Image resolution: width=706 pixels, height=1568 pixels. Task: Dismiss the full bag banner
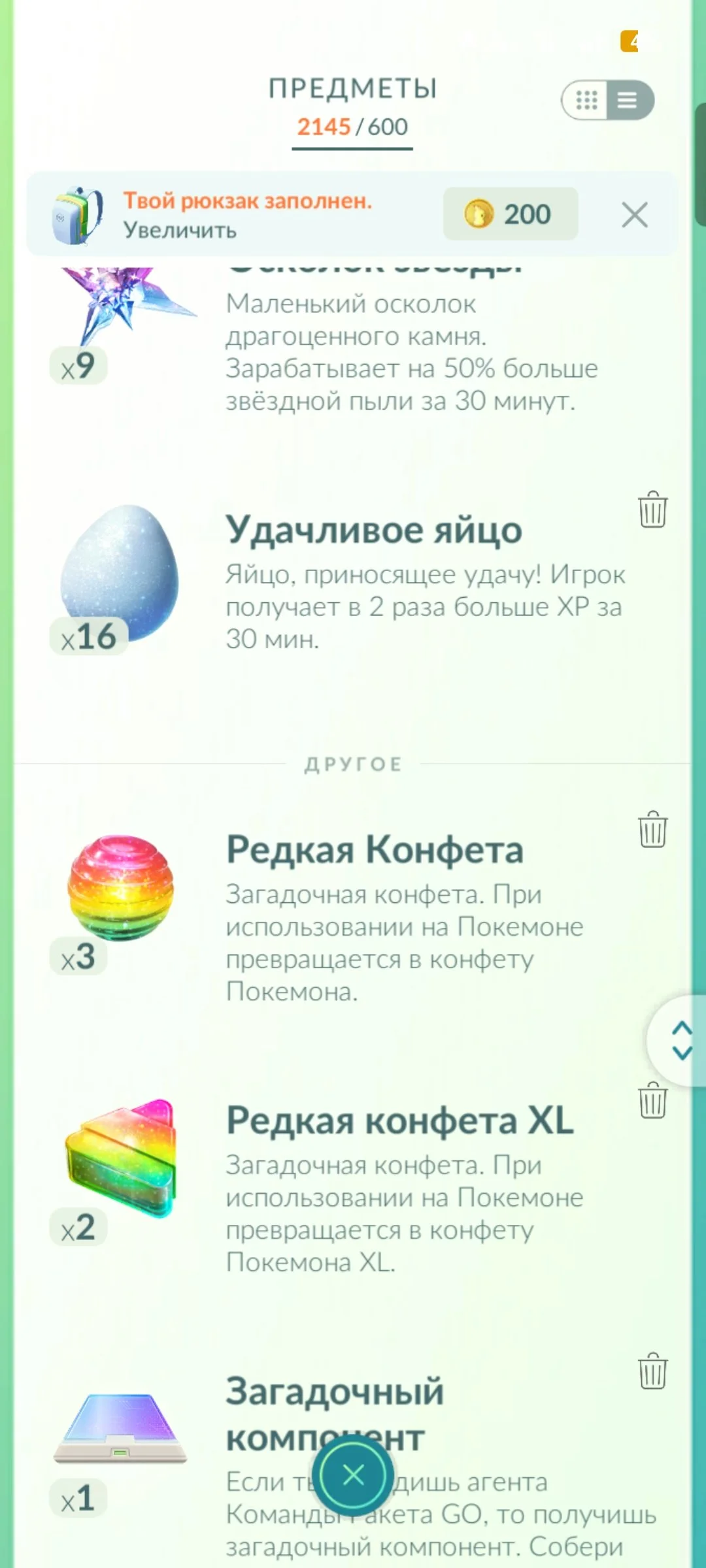(634, 214)
